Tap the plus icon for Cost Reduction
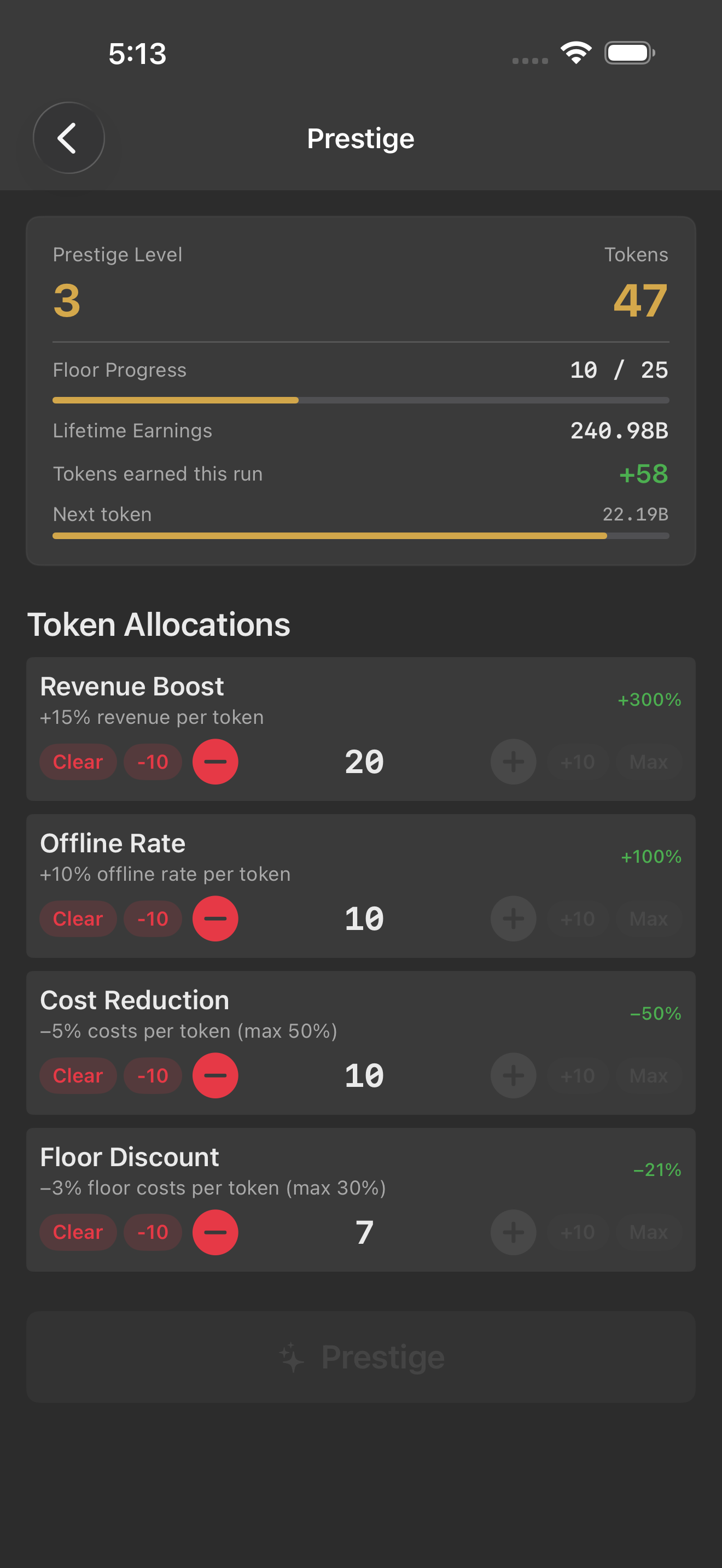The image size is (722, 1568). pyautogui.click(x=513, y=1075)
